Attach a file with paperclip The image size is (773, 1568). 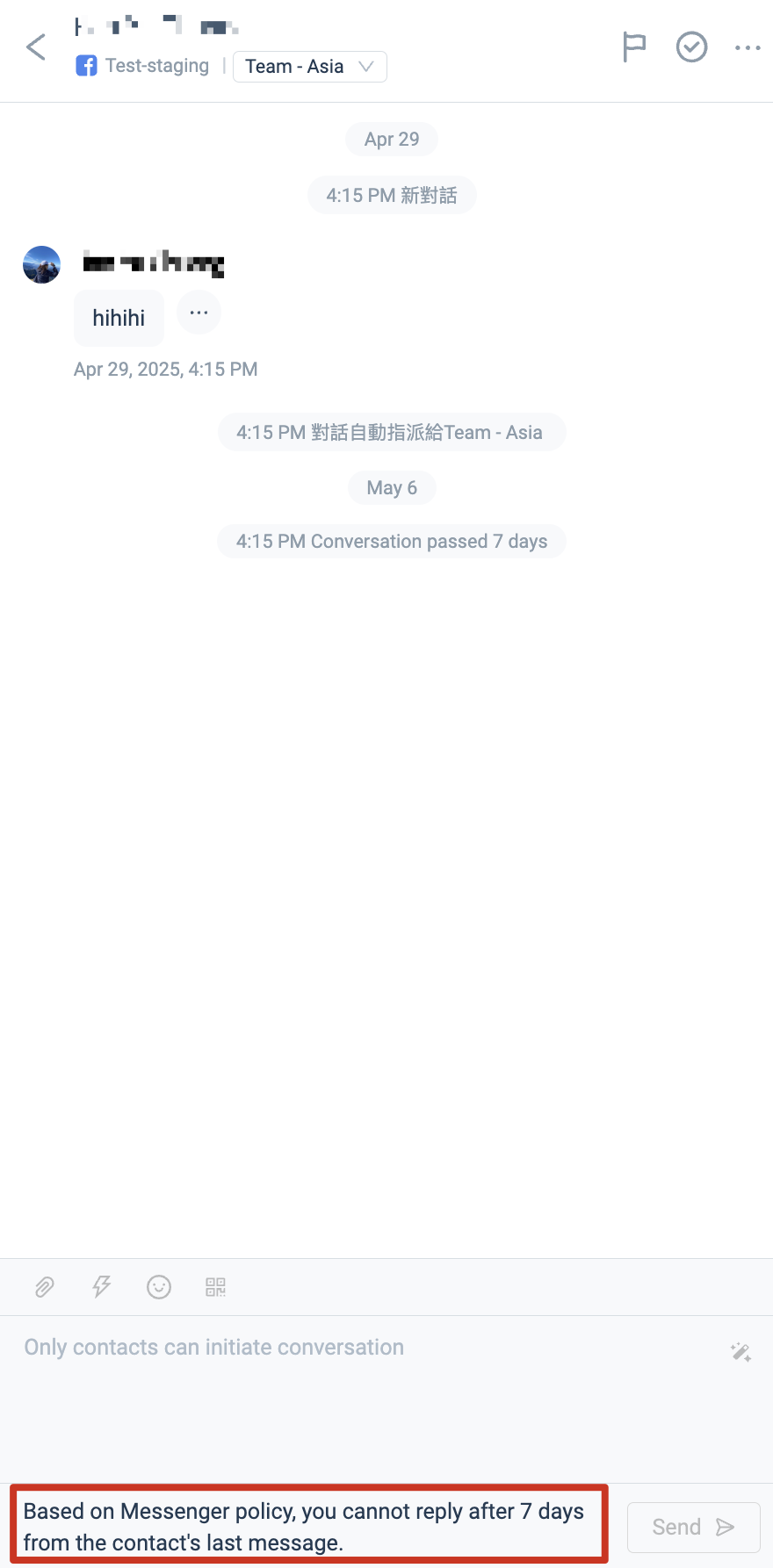(44, 1287)
